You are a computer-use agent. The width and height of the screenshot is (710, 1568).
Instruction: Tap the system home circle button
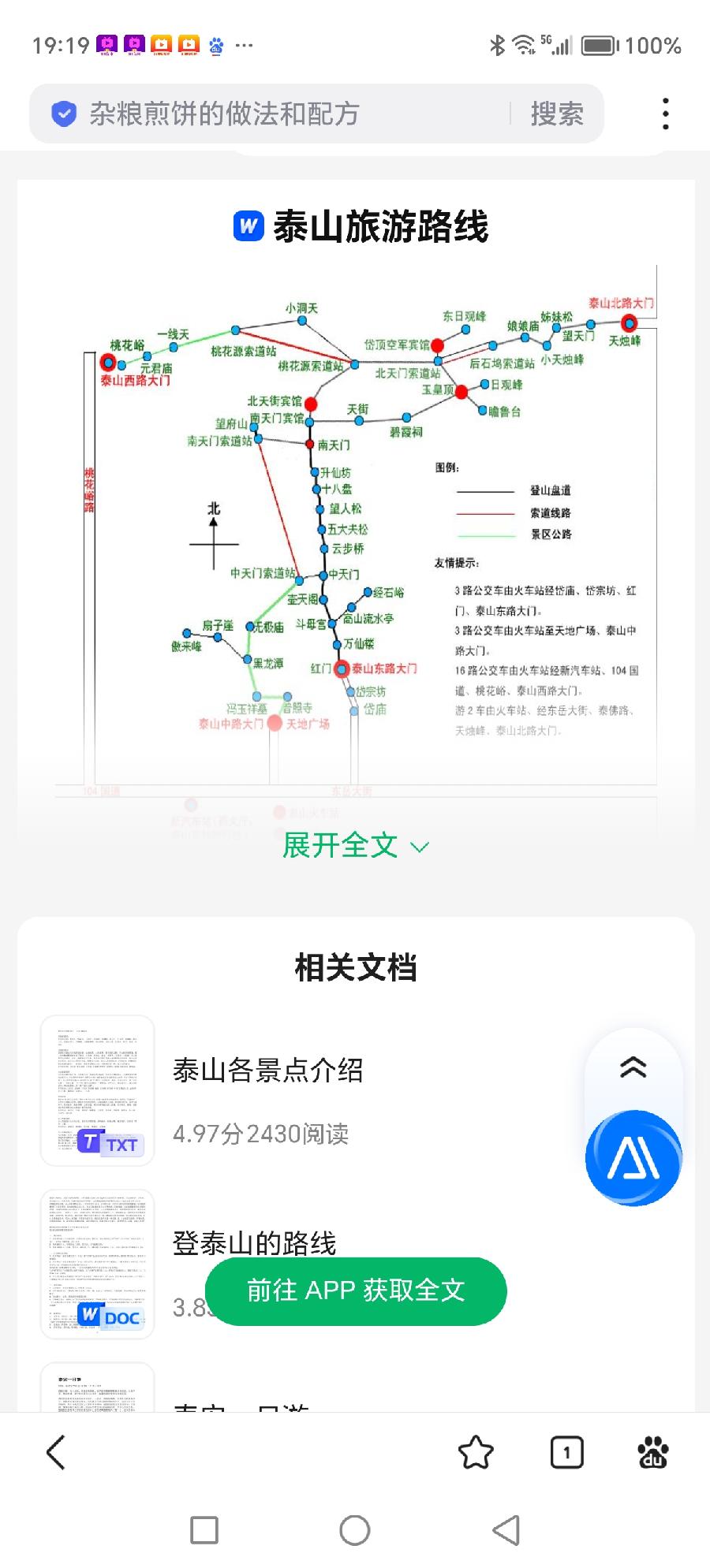click(355, 1531)
